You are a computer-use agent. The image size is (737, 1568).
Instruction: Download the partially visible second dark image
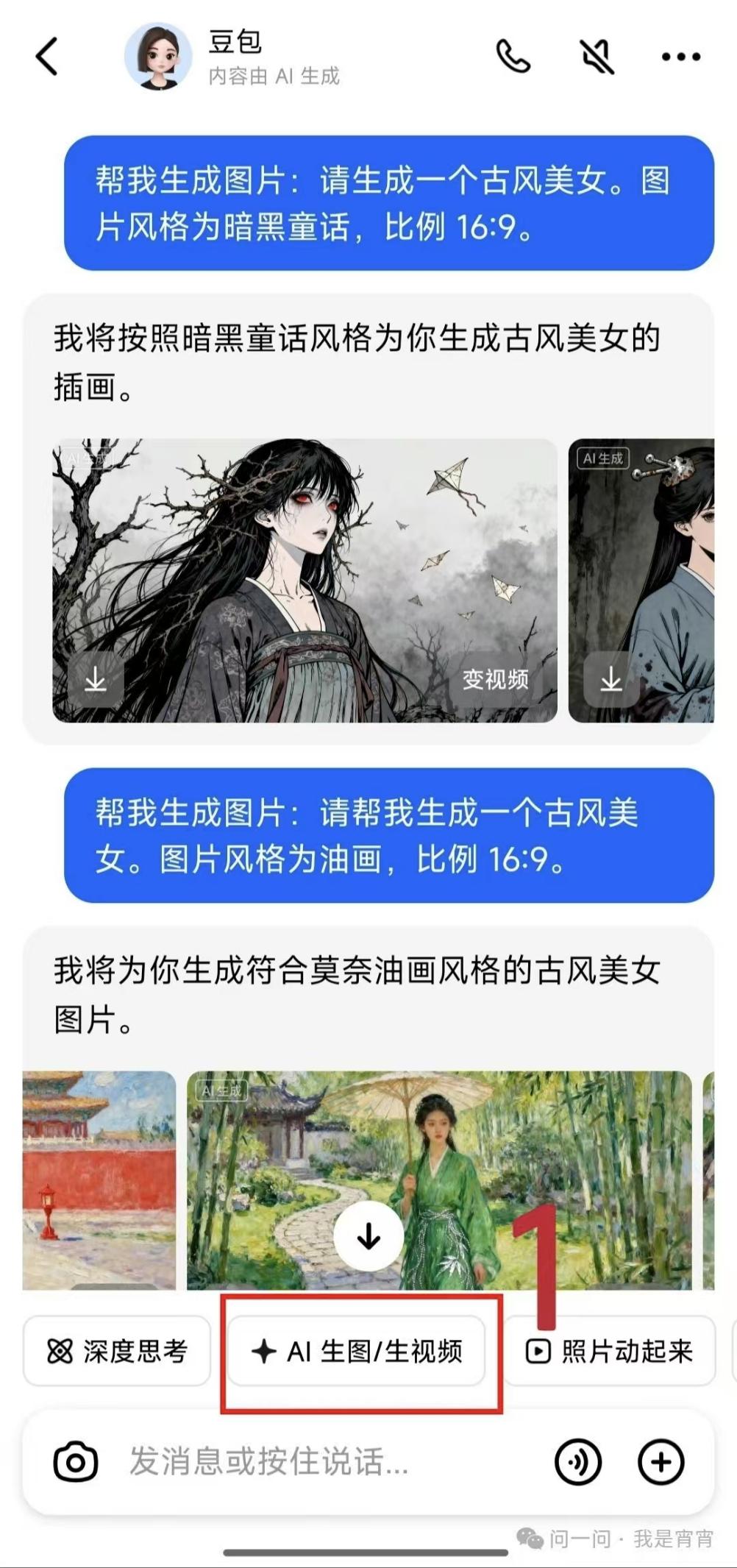coord(611,680)
